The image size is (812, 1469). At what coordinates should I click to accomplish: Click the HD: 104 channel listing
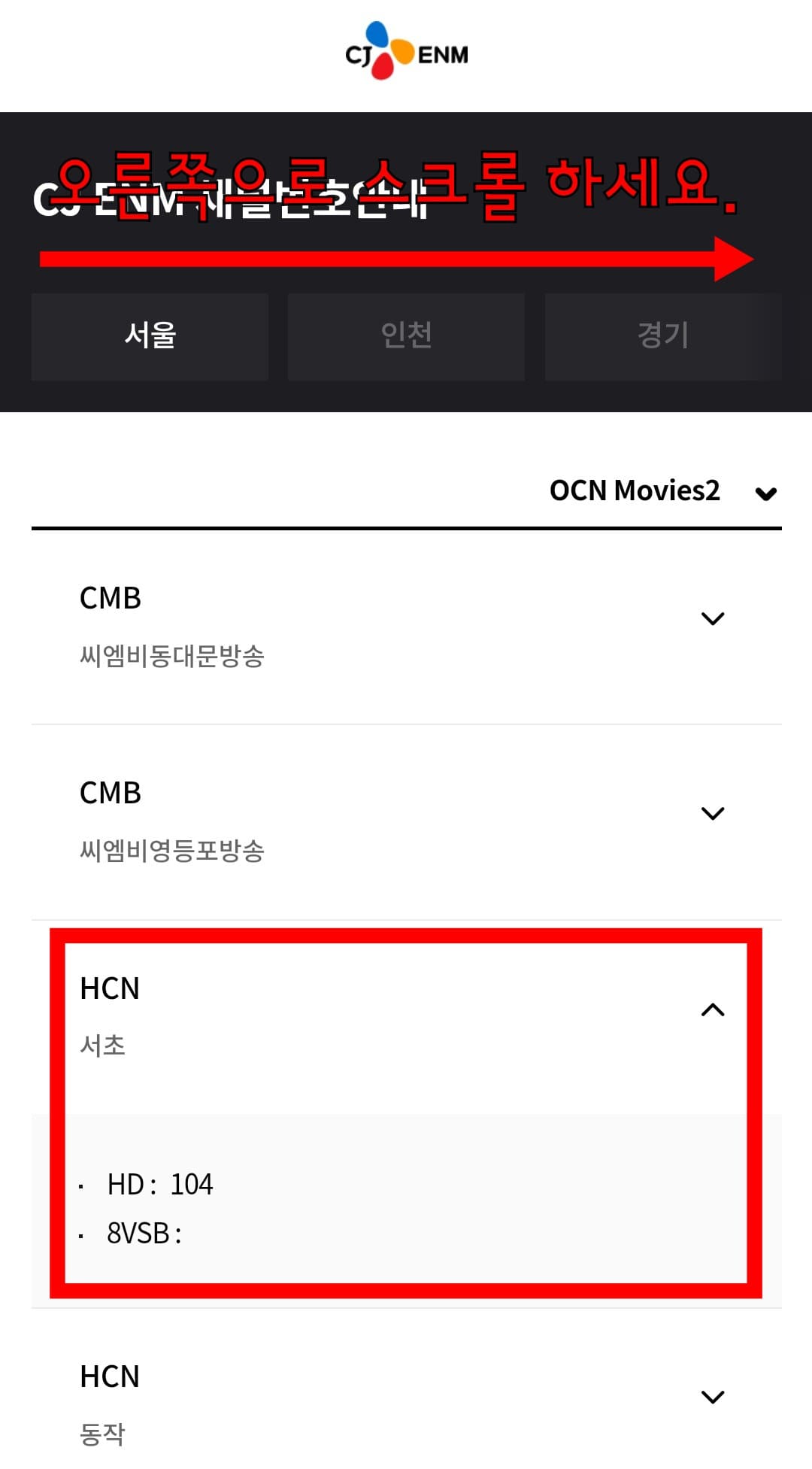pos(160,1183)
